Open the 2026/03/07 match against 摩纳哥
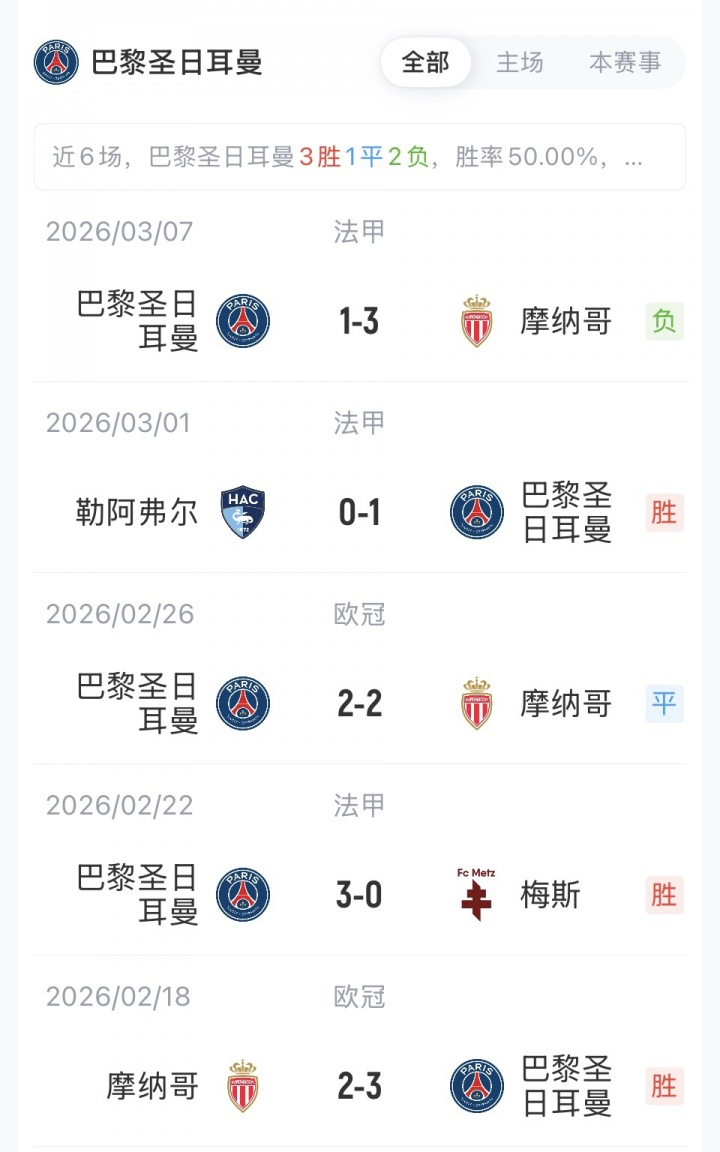 click(x=359, y=321)
